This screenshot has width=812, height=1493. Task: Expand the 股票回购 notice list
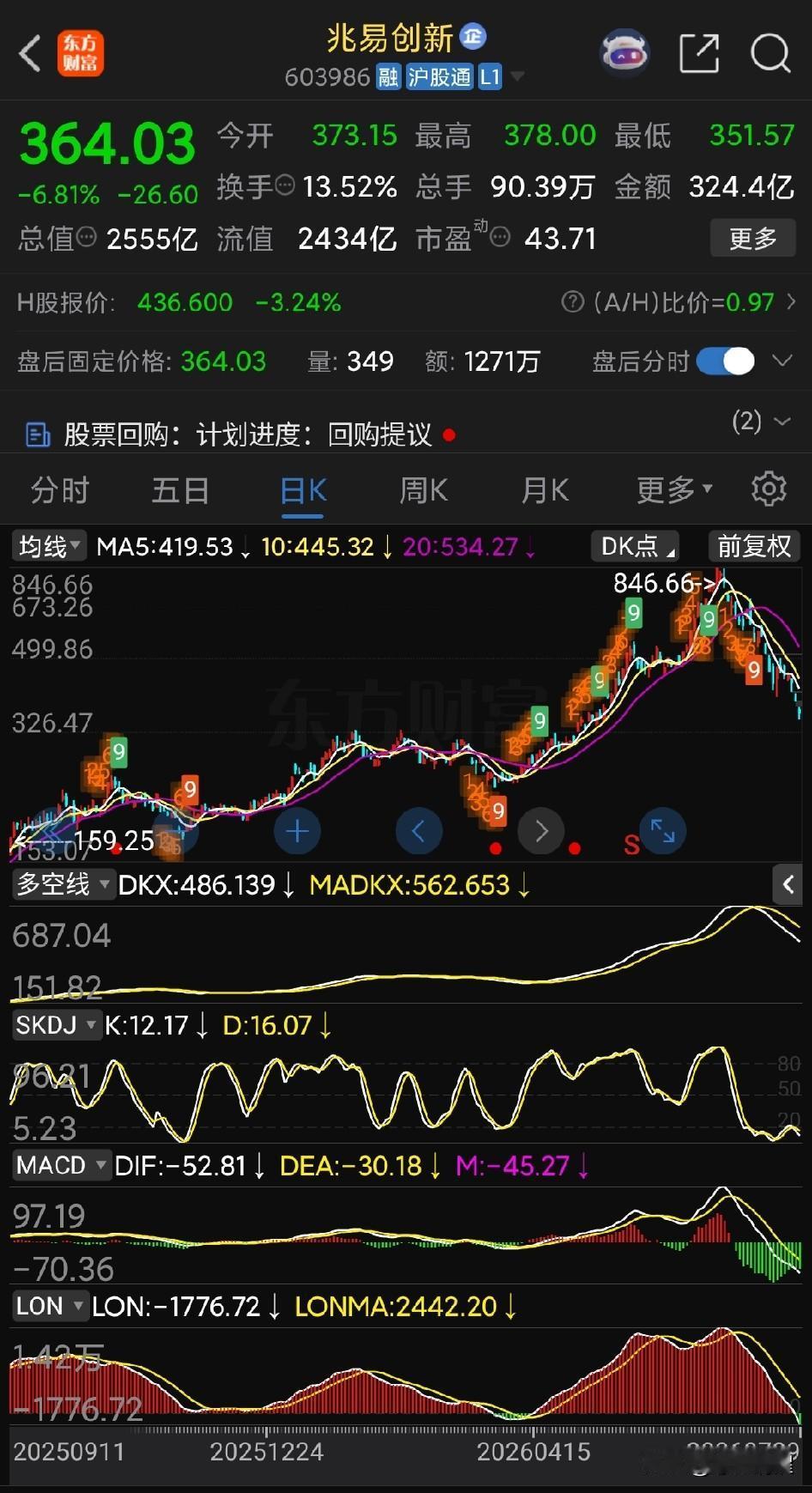point(761,422)
